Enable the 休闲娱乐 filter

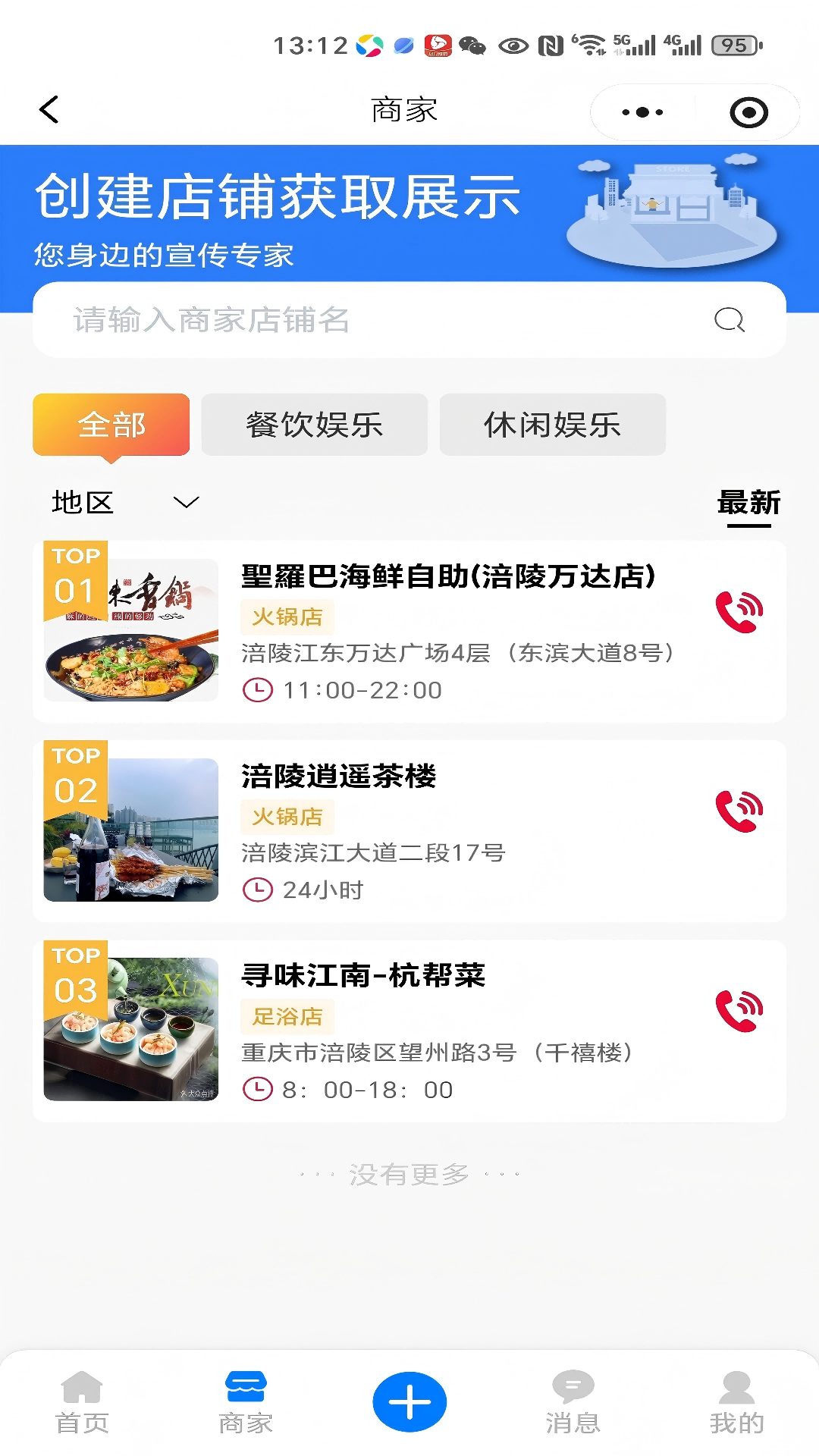[553, 425]
